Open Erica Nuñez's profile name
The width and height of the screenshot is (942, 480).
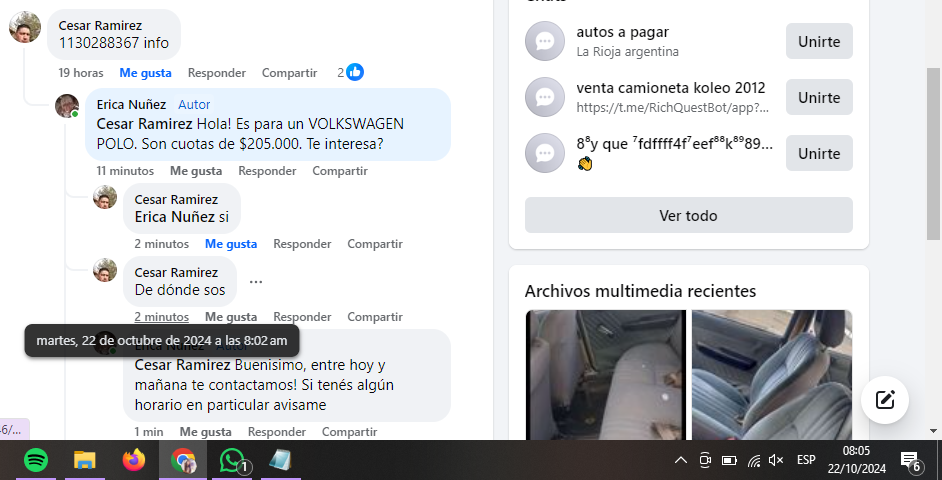[x=131, y=105]
